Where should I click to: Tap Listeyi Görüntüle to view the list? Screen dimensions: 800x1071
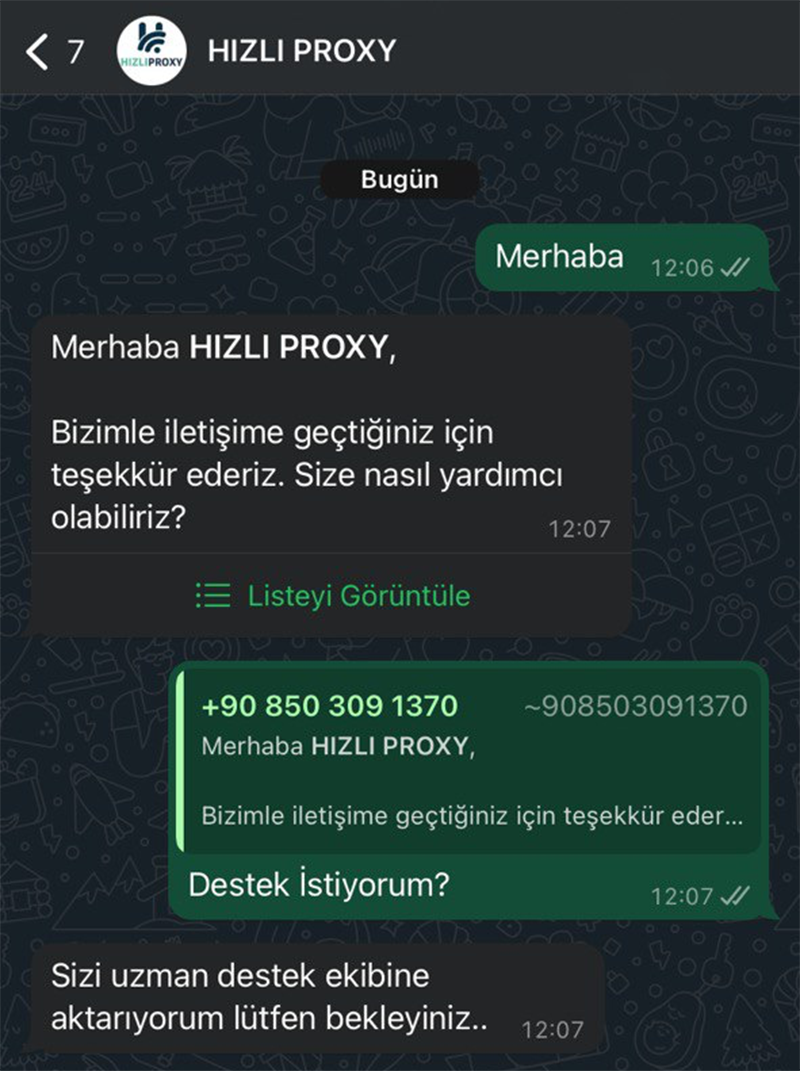[x=332, y=596]
